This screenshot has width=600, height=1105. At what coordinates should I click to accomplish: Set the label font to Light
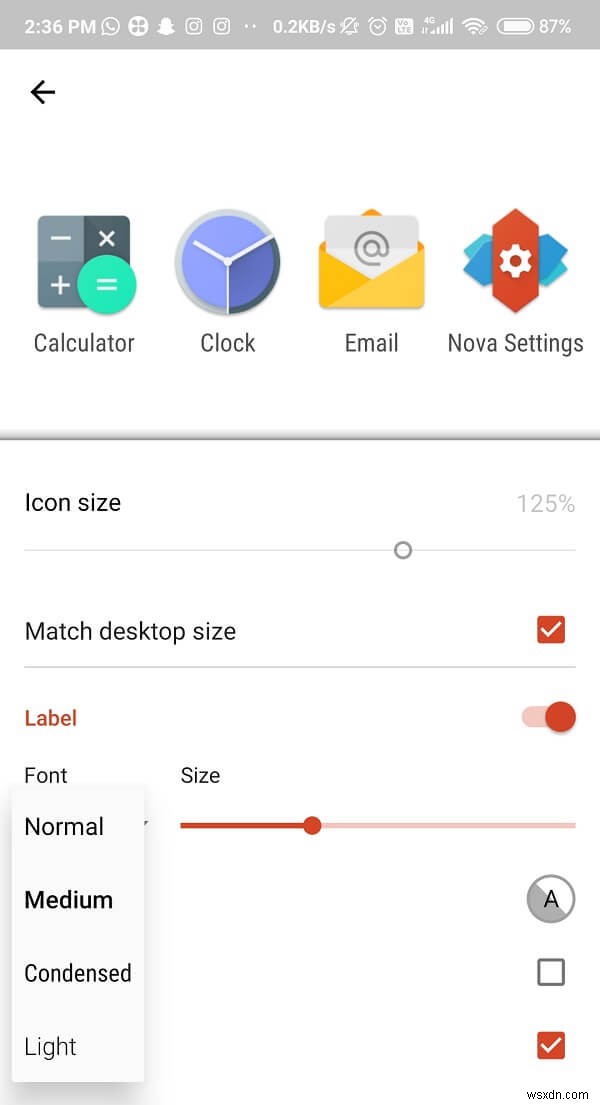(50, 1047)
